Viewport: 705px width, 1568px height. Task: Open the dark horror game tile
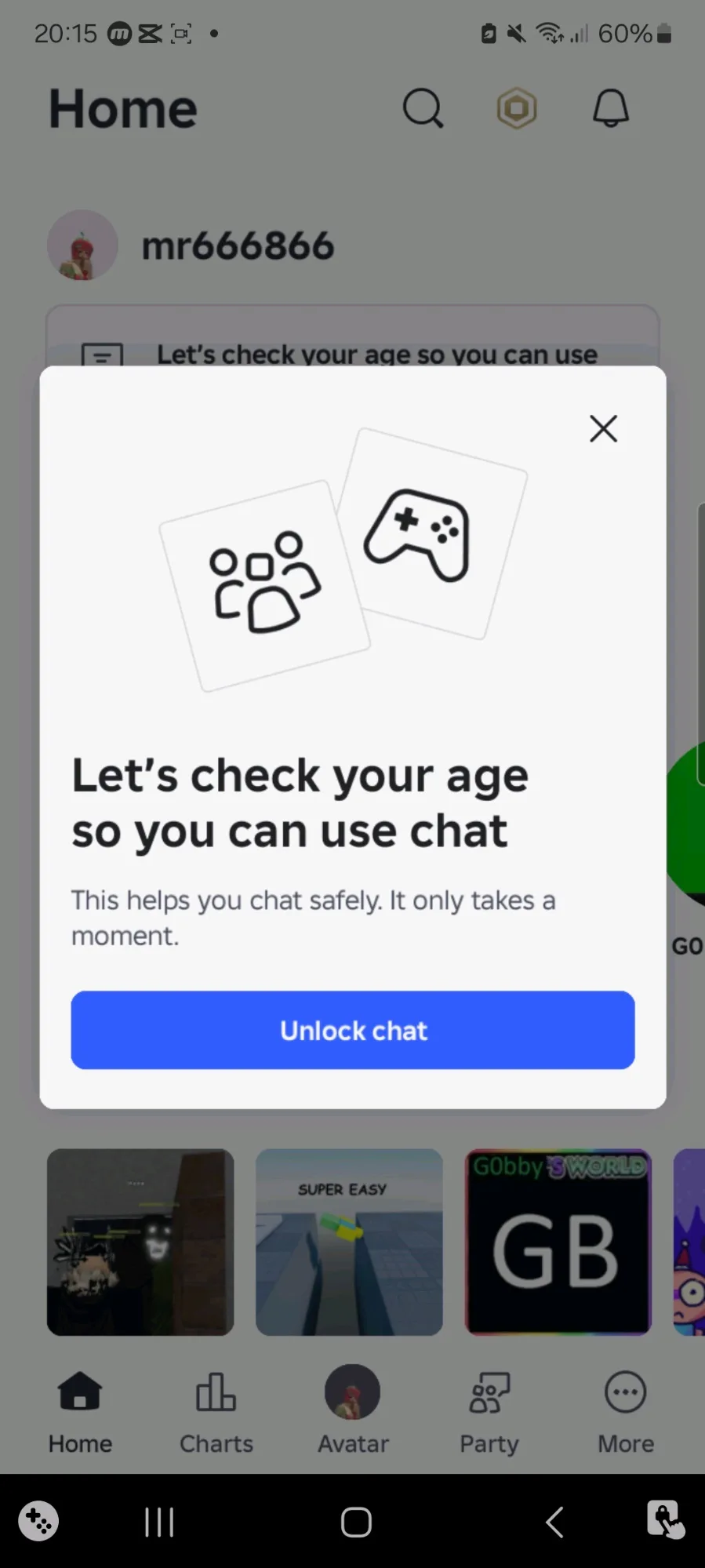pyautogui.click(x=140, y=1242)
